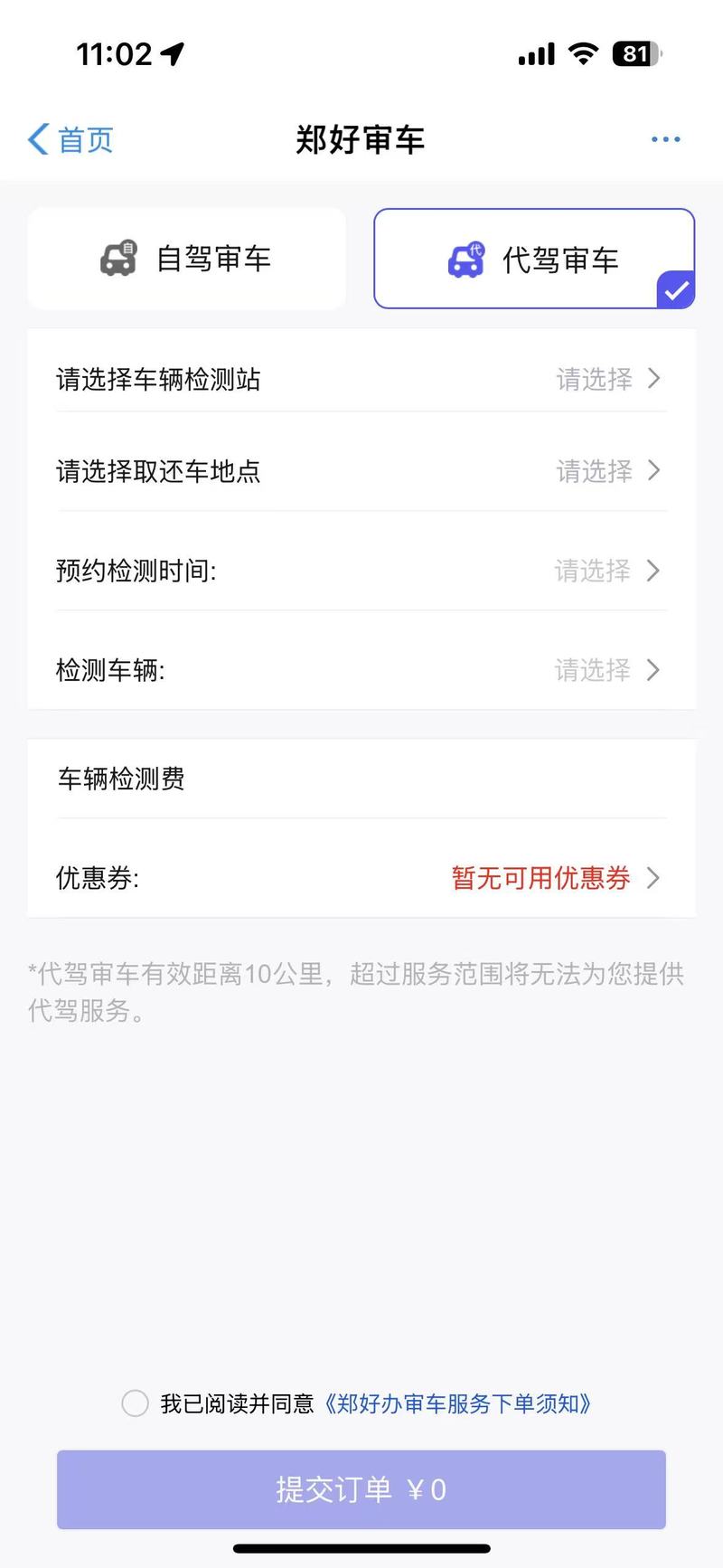Select the 检测车辆 vehicle

(361, 670)
